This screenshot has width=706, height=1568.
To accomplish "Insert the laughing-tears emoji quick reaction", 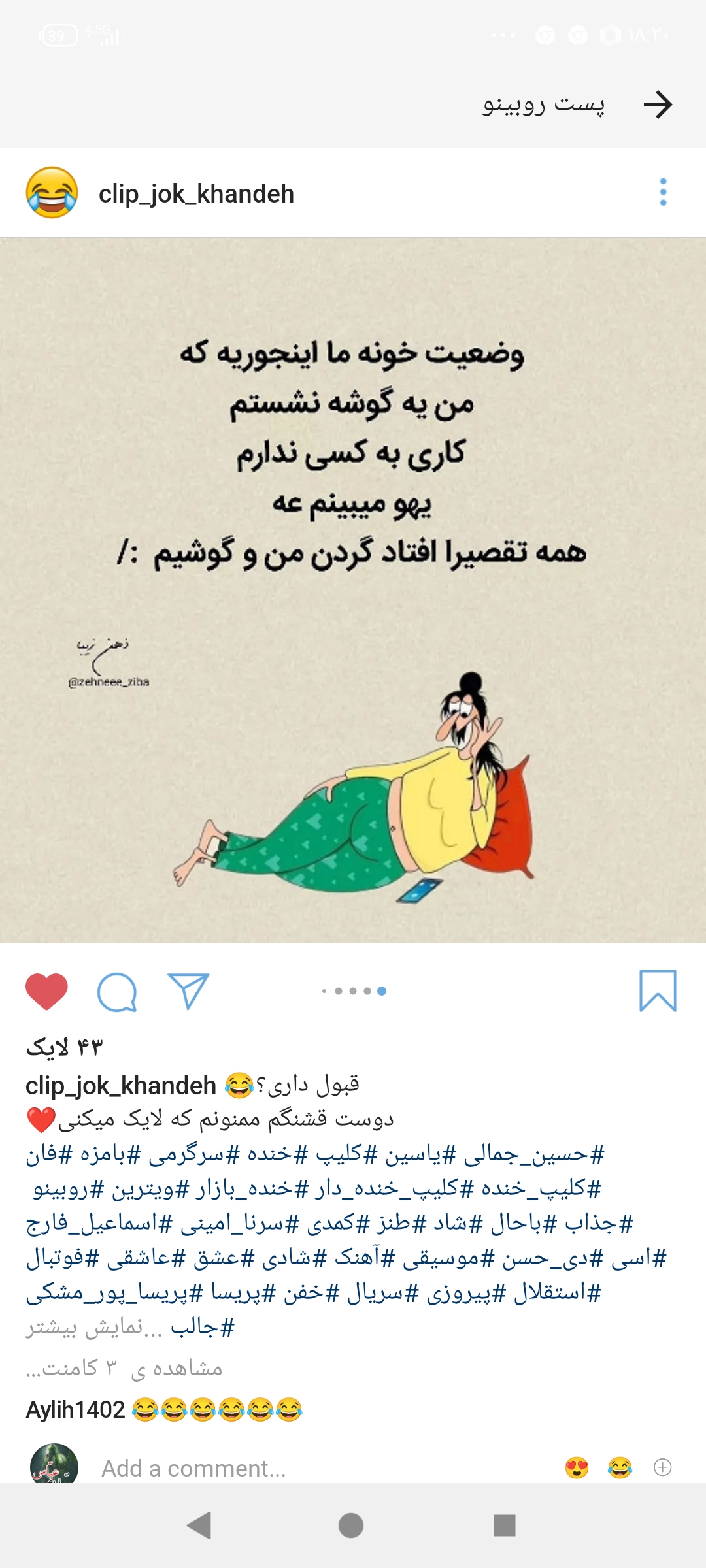I will 620,1468.
